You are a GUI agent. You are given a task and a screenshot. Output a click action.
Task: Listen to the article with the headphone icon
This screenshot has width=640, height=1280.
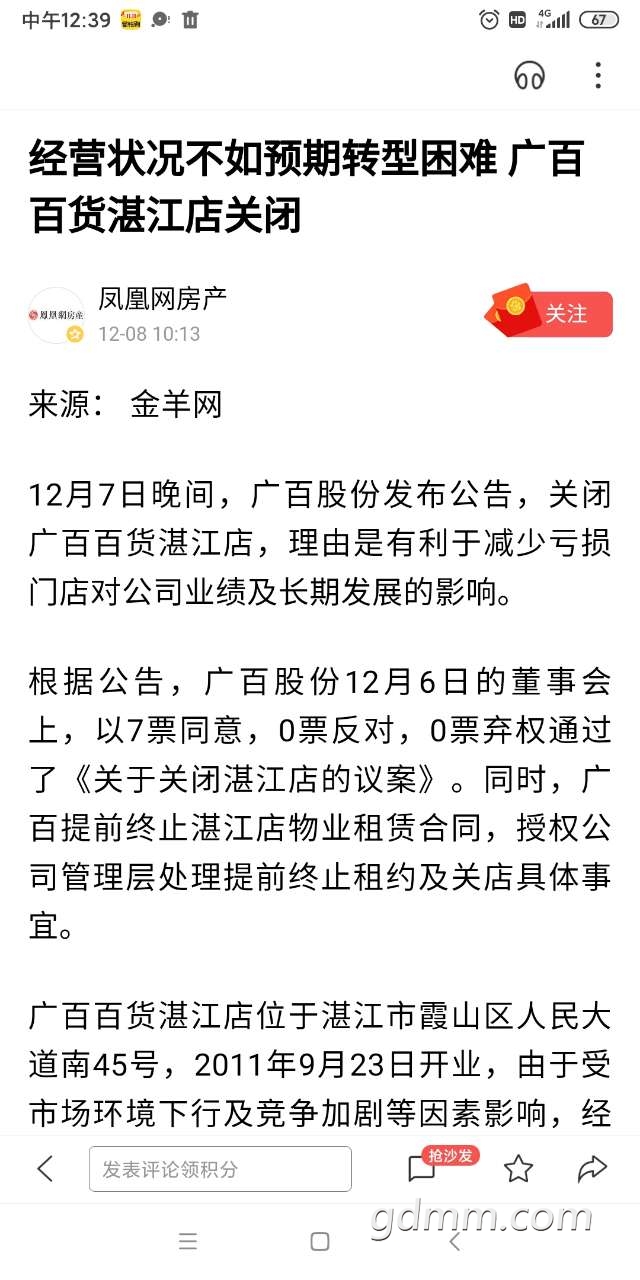(x=529, y=75)
